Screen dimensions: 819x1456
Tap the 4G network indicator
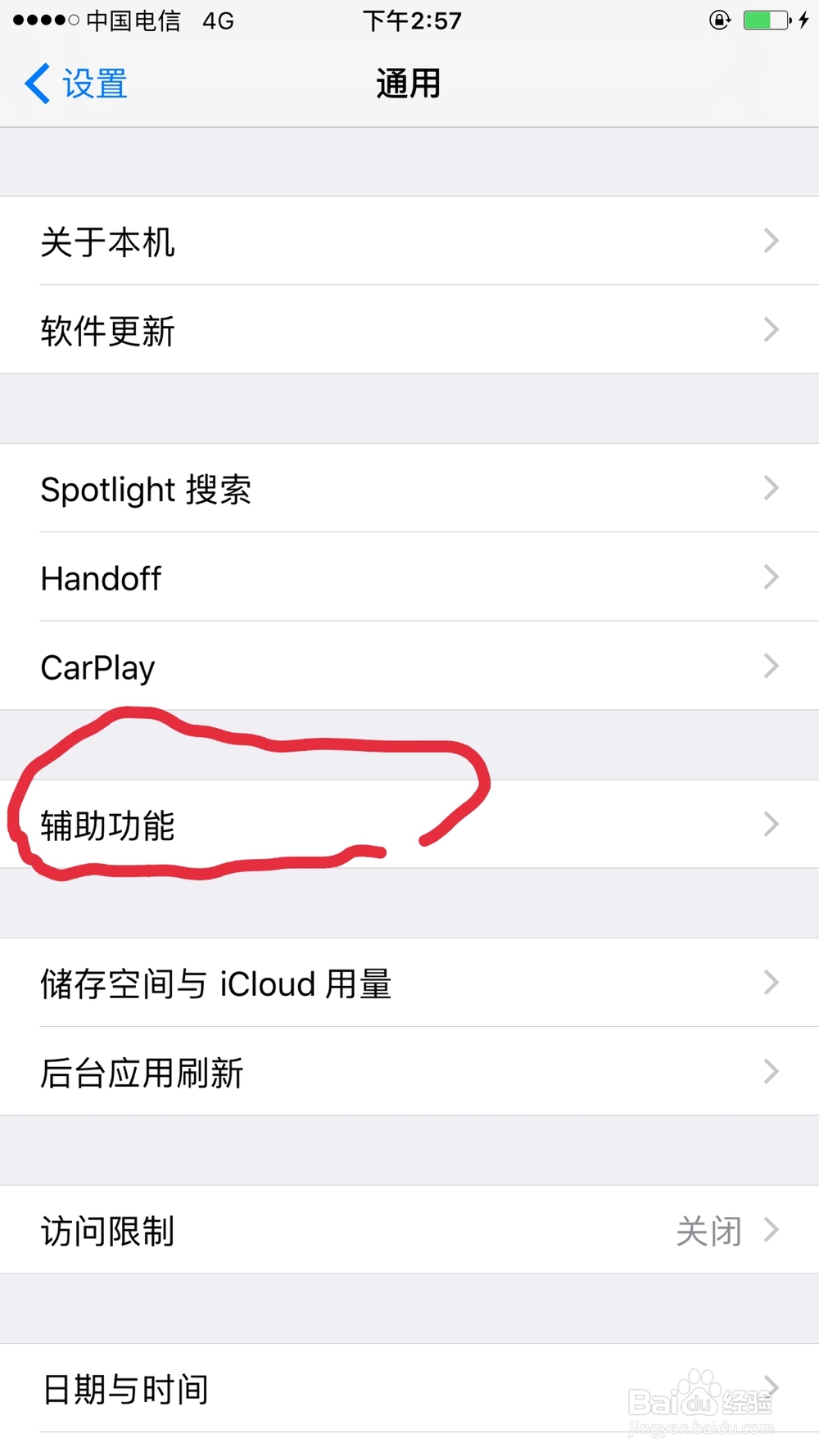[x=216, y=20]
